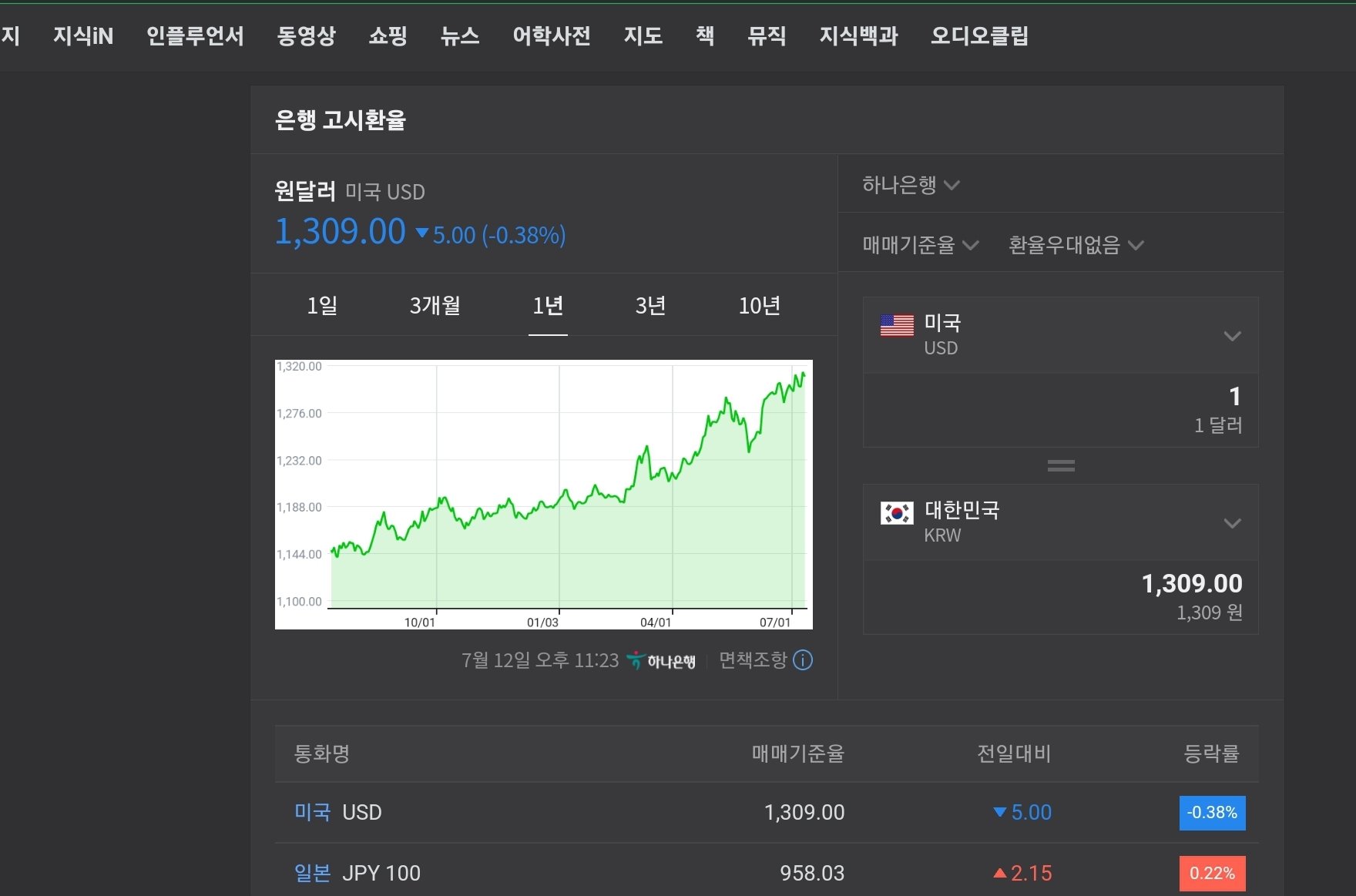Go to the 지도 tab
The image size is (1356, 896).
643,35
